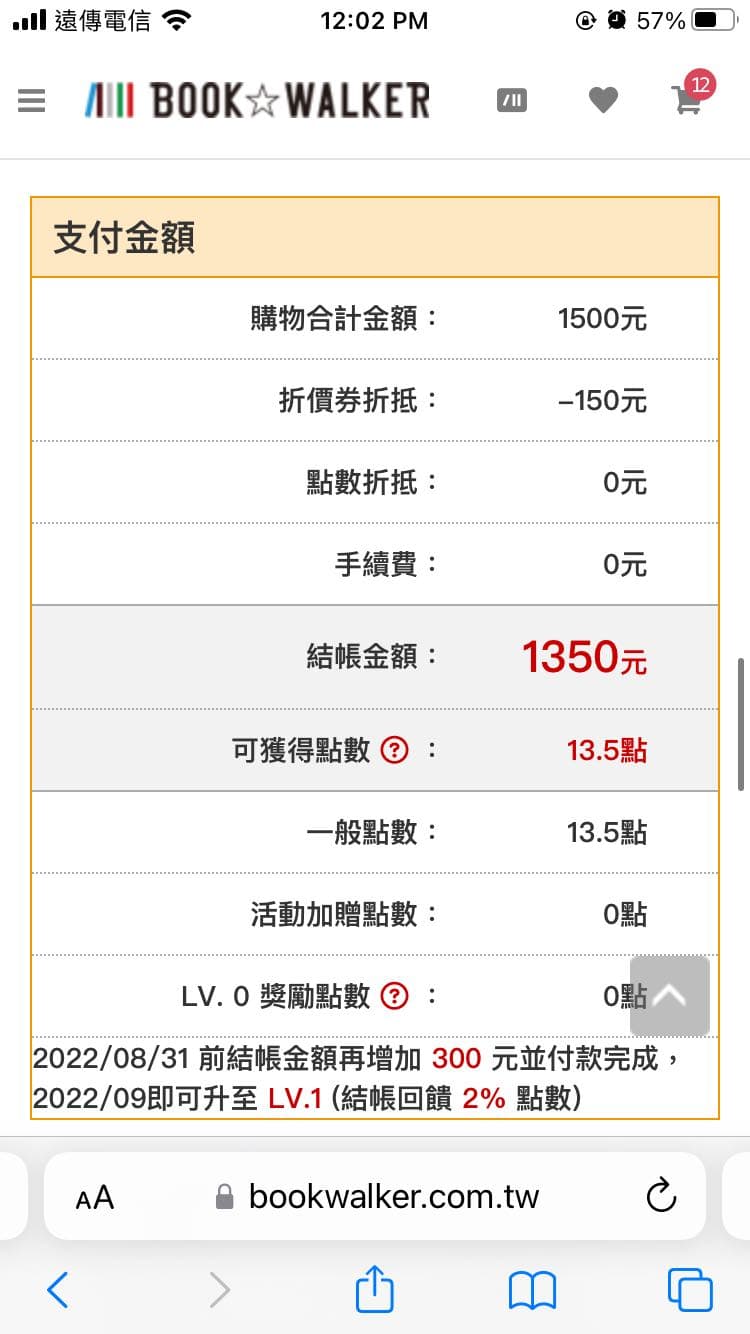This screenshot has height=1334, width=750.
Task: Open the BOOK☆WALKER hamburger menu
Action: tap(31, 100)
